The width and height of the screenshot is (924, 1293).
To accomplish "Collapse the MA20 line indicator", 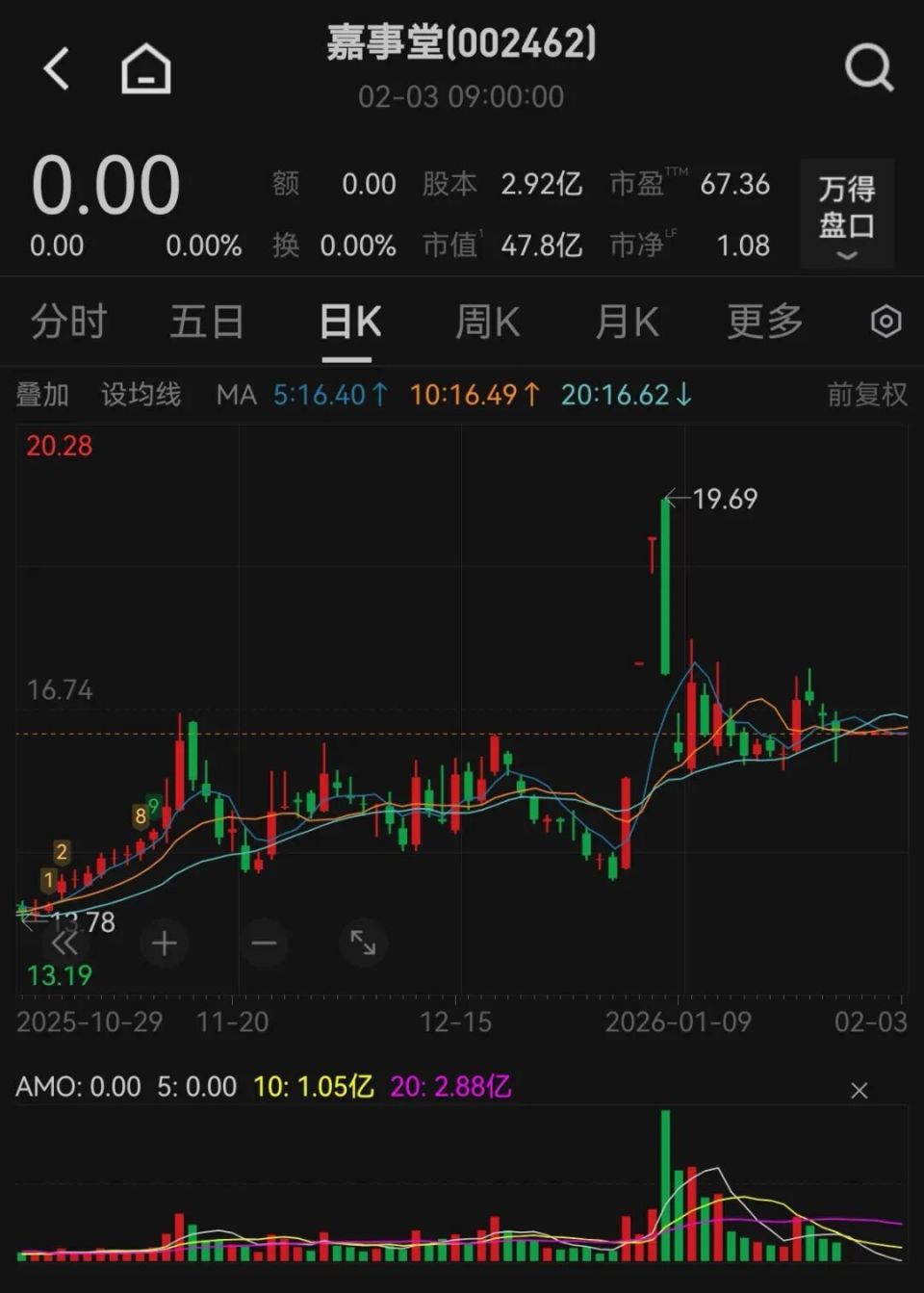I will point(625,394).
